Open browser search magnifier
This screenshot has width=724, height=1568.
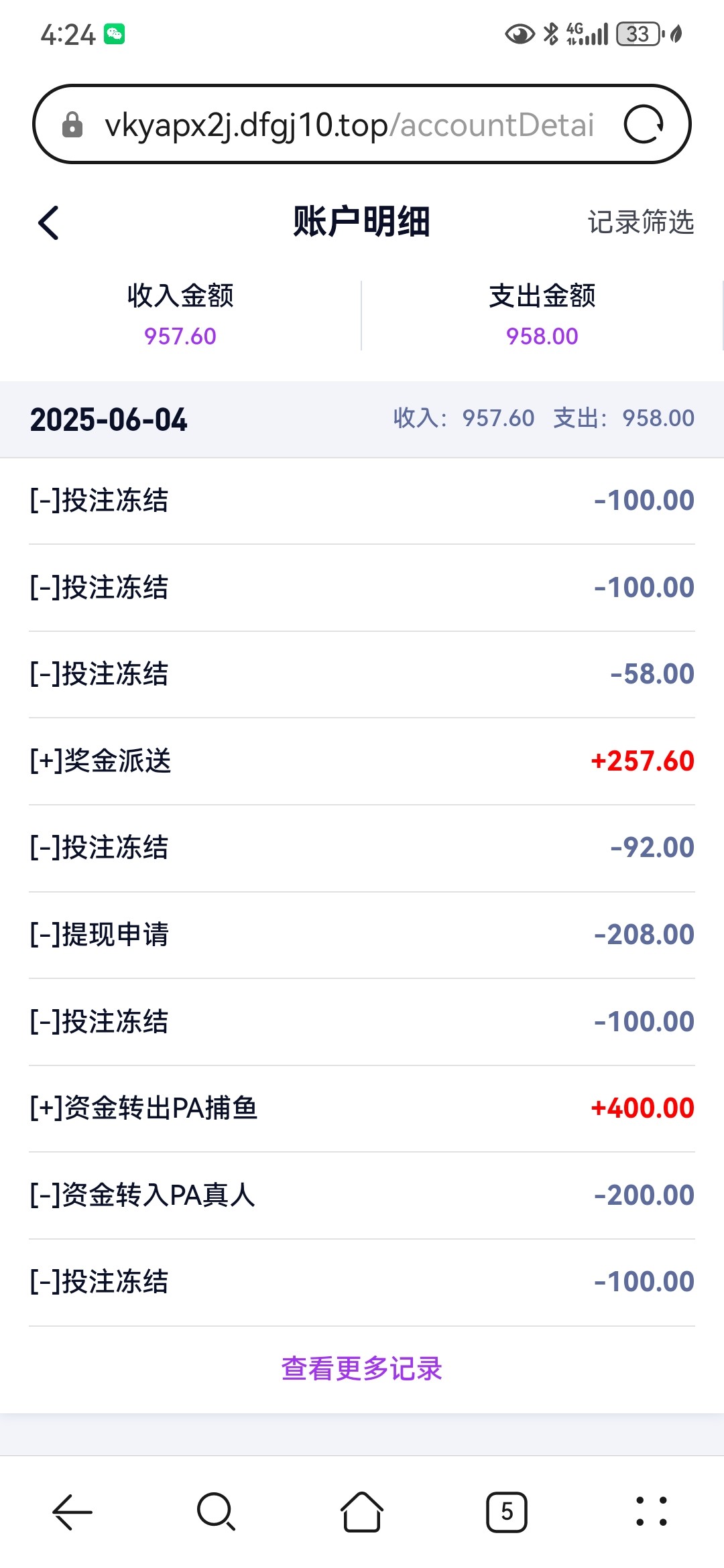(217, 1512)
